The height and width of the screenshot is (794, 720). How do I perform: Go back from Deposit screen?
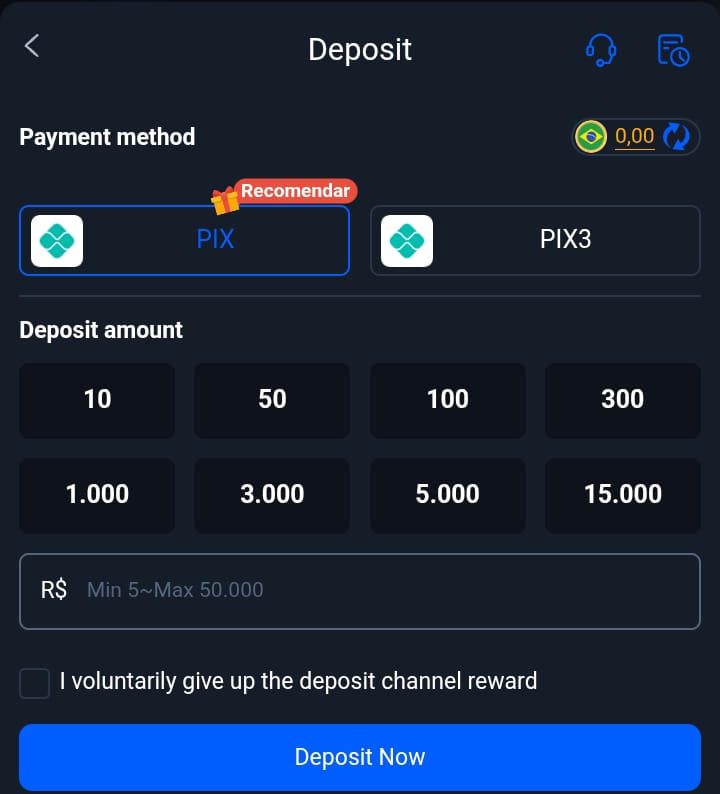(x=32, y=46)
